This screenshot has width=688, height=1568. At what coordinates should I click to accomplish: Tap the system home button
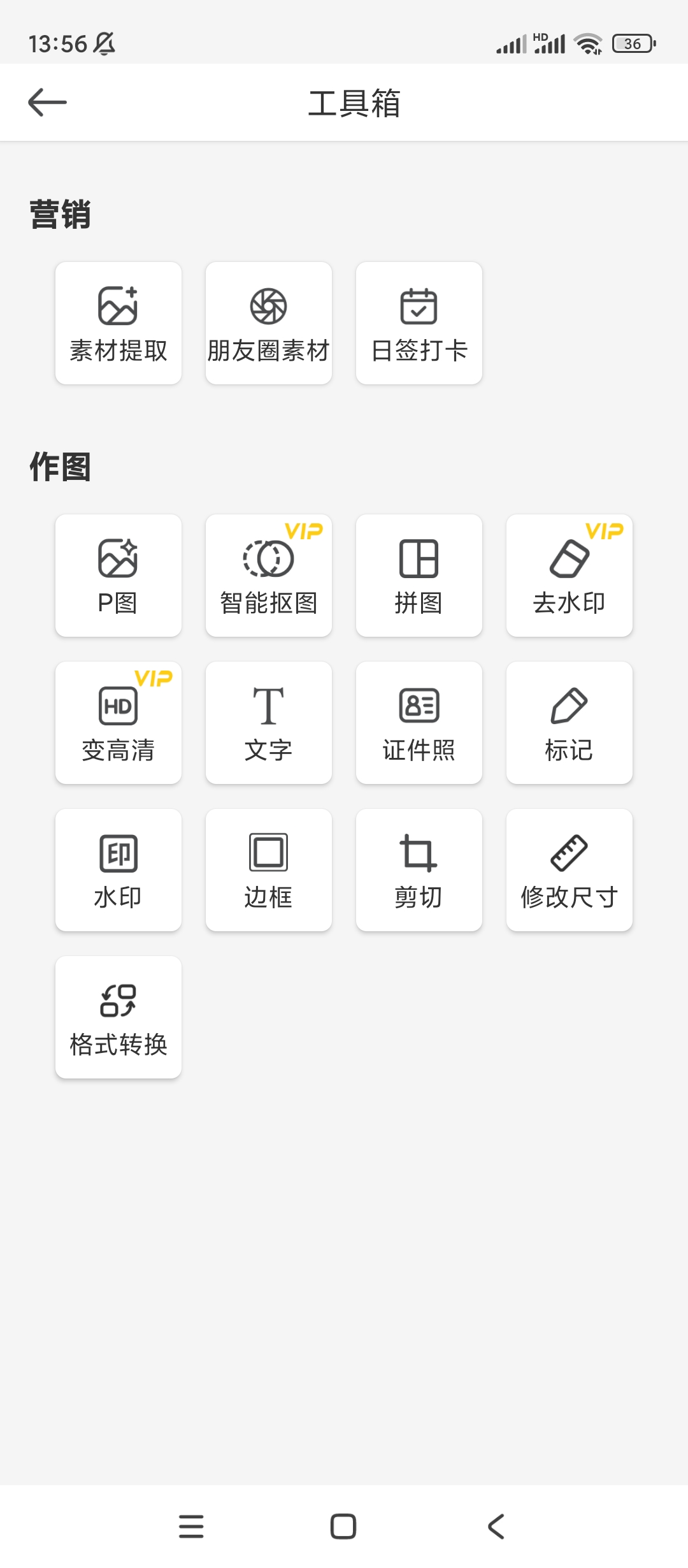pyautogui.click(x=343, y=1527)
